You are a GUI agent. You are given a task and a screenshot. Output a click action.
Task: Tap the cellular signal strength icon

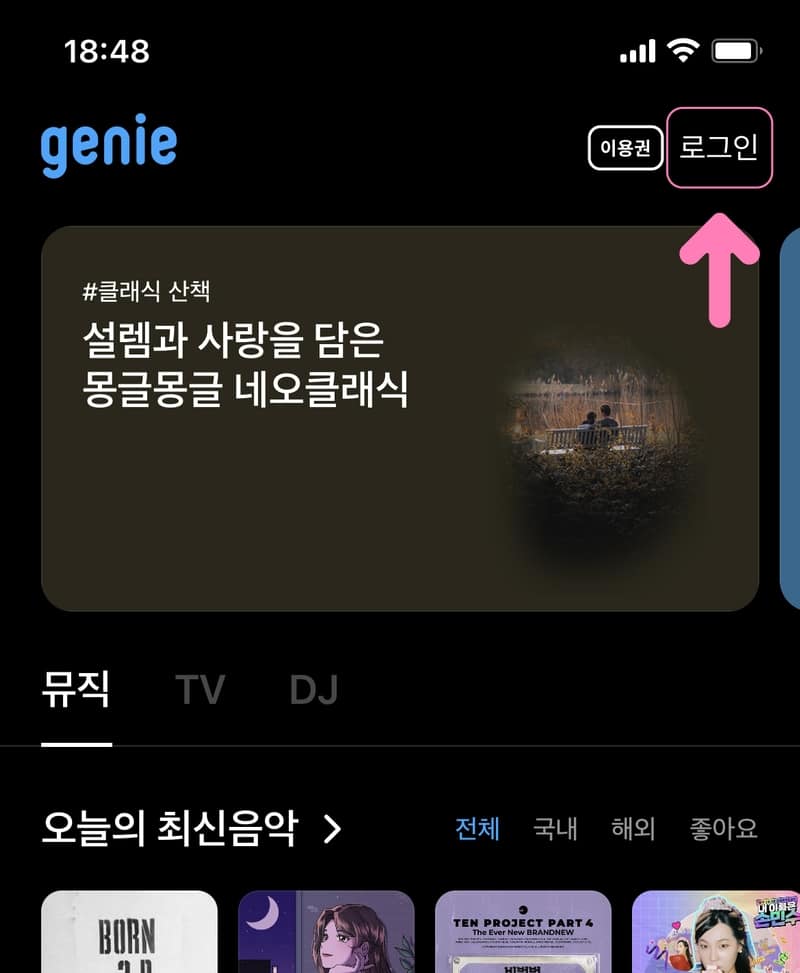pos(637,49)
